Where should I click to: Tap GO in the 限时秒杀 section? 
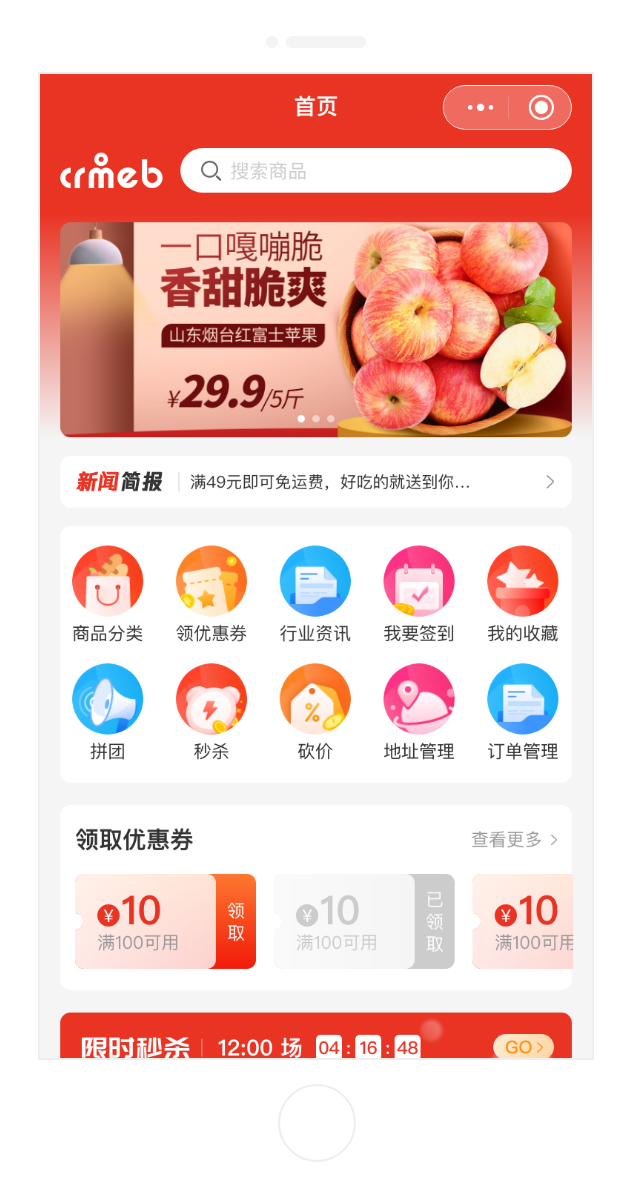522,1047
